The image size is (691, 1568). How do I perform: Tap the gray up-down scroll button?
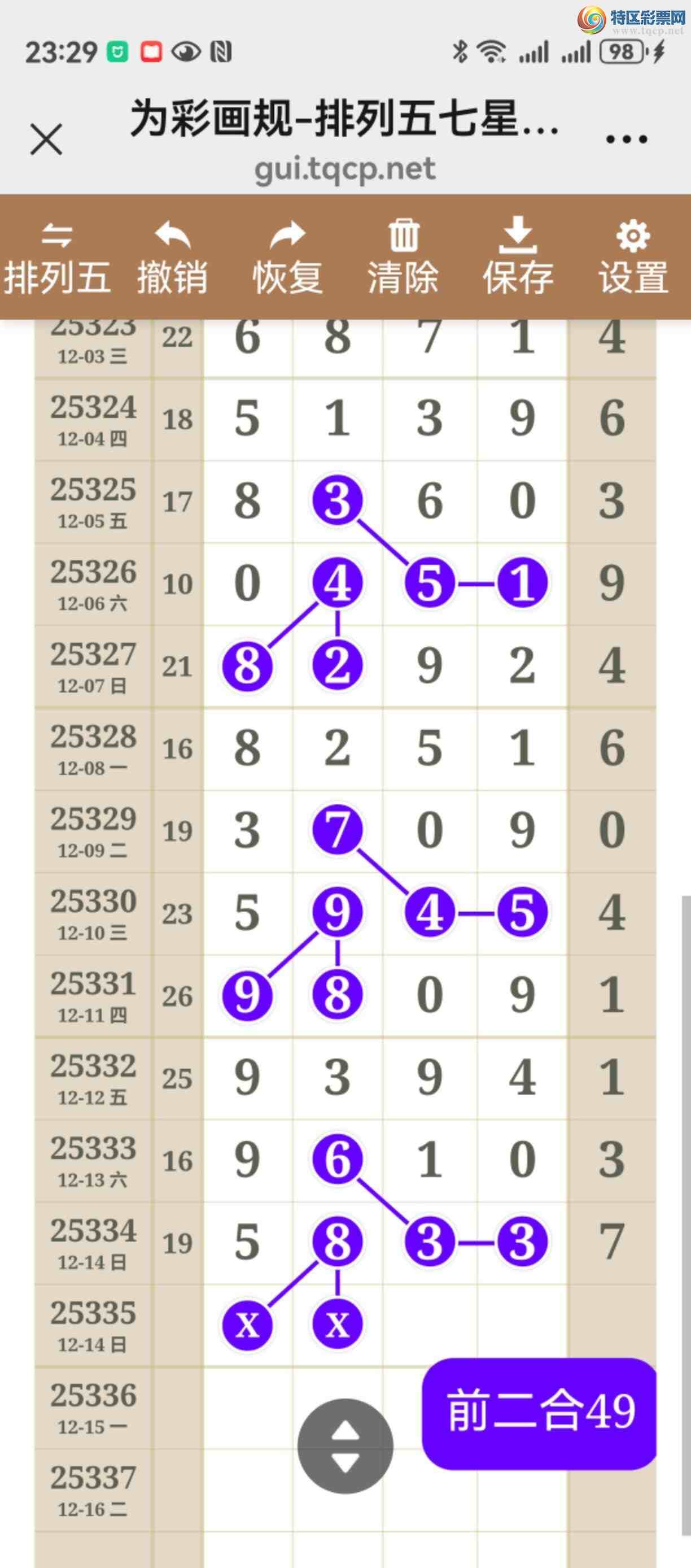pyautogui.click(x=345, y=1446)
